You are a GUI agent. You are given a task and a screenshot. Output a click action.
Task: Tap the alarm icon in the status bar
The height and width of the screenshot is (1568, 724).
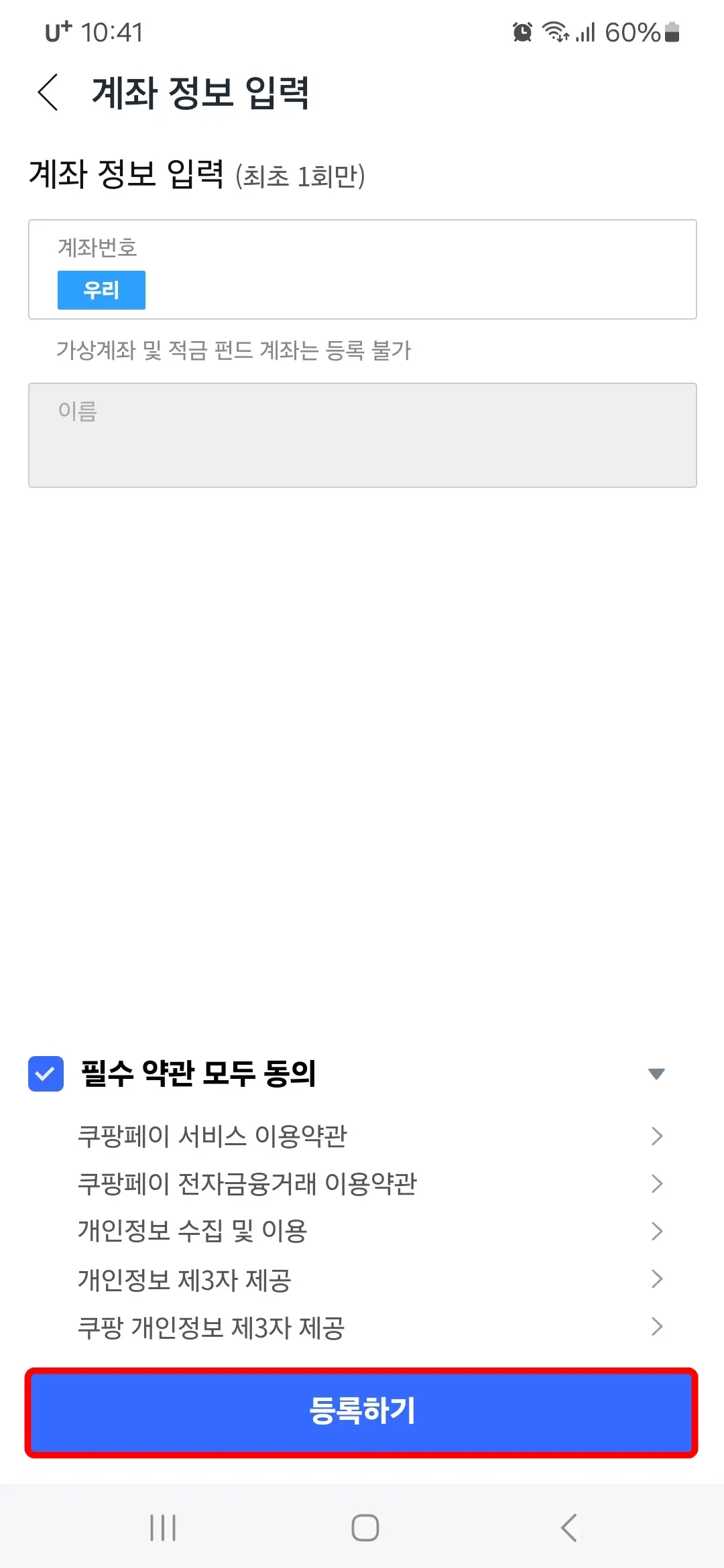[522, 31]
